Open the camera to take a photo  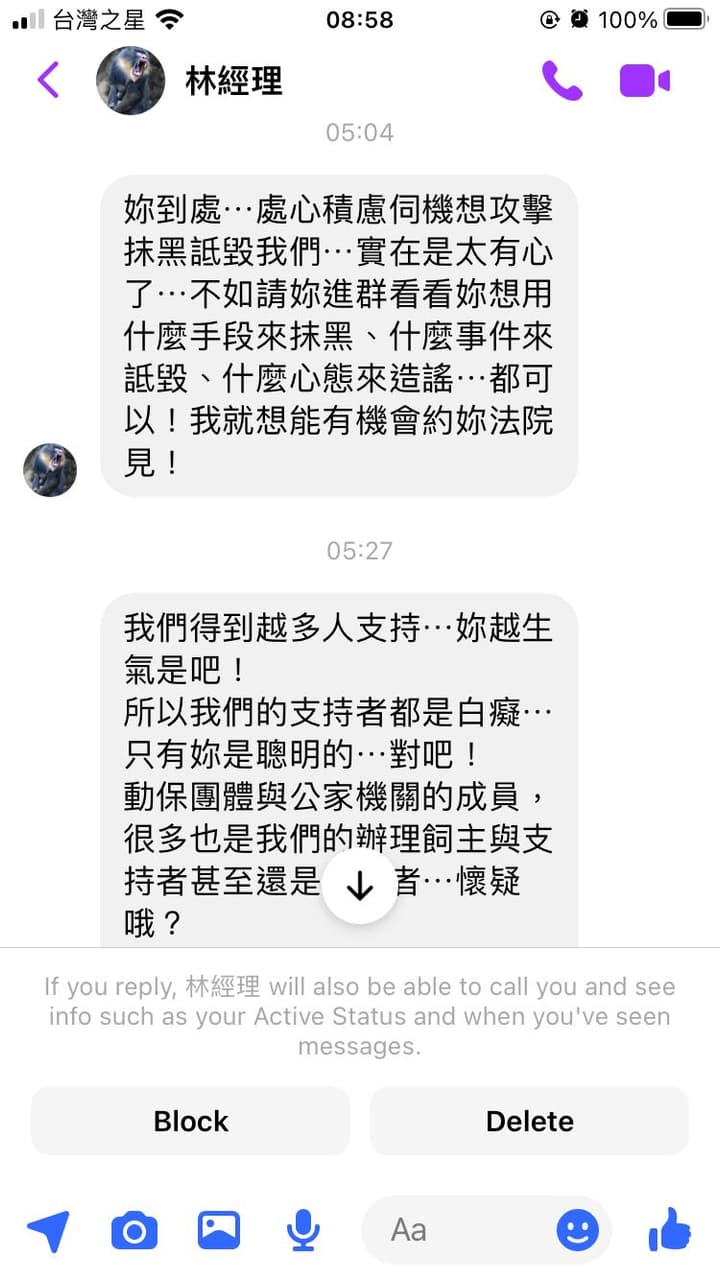pos(134,1230)
